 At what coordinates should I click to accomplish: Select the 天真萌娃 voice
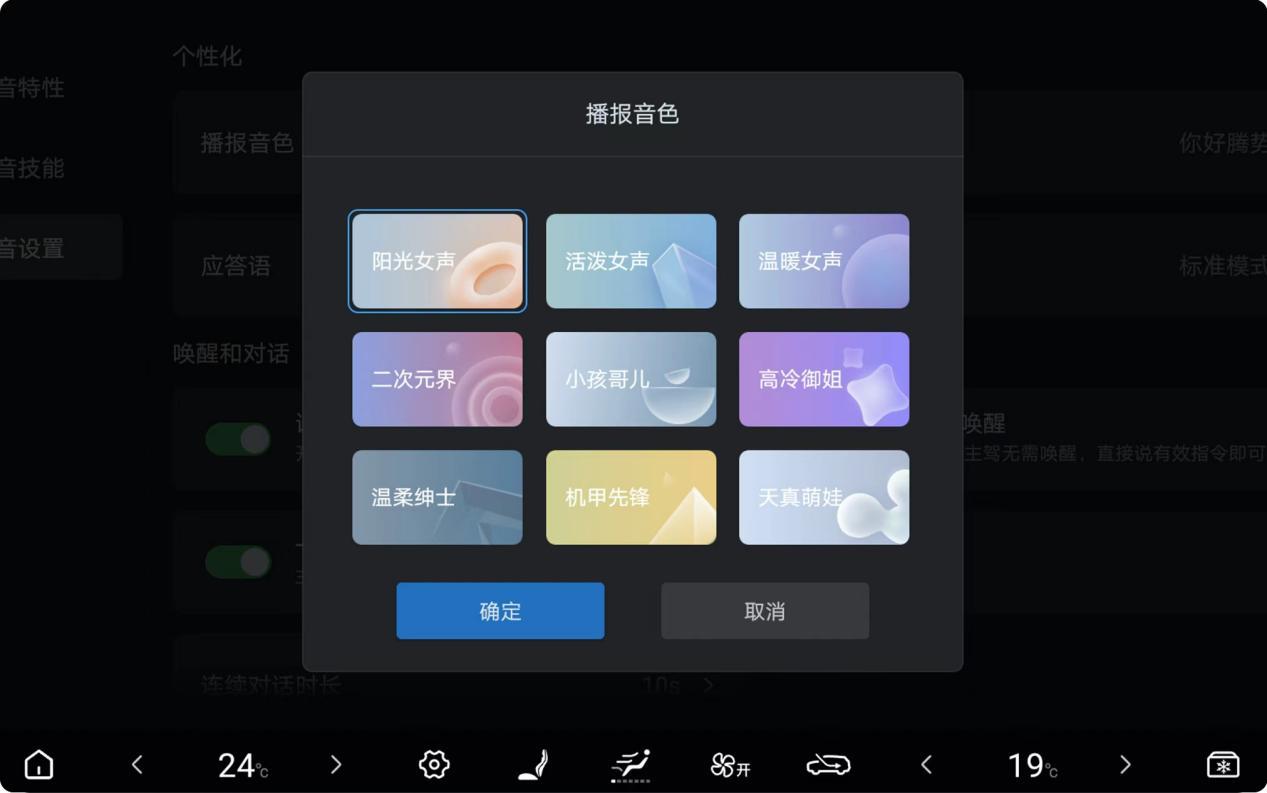pyautogui.click(x=824, y=497)
